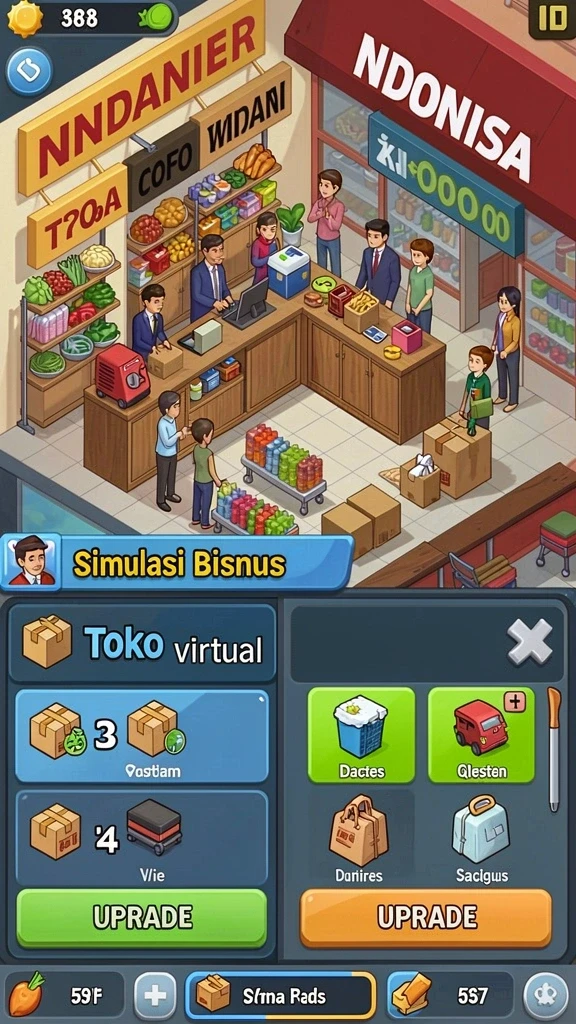Close the item panel with the X
Screen dimensions: 576x1024
pyautogui.click(x=529, y=641)
